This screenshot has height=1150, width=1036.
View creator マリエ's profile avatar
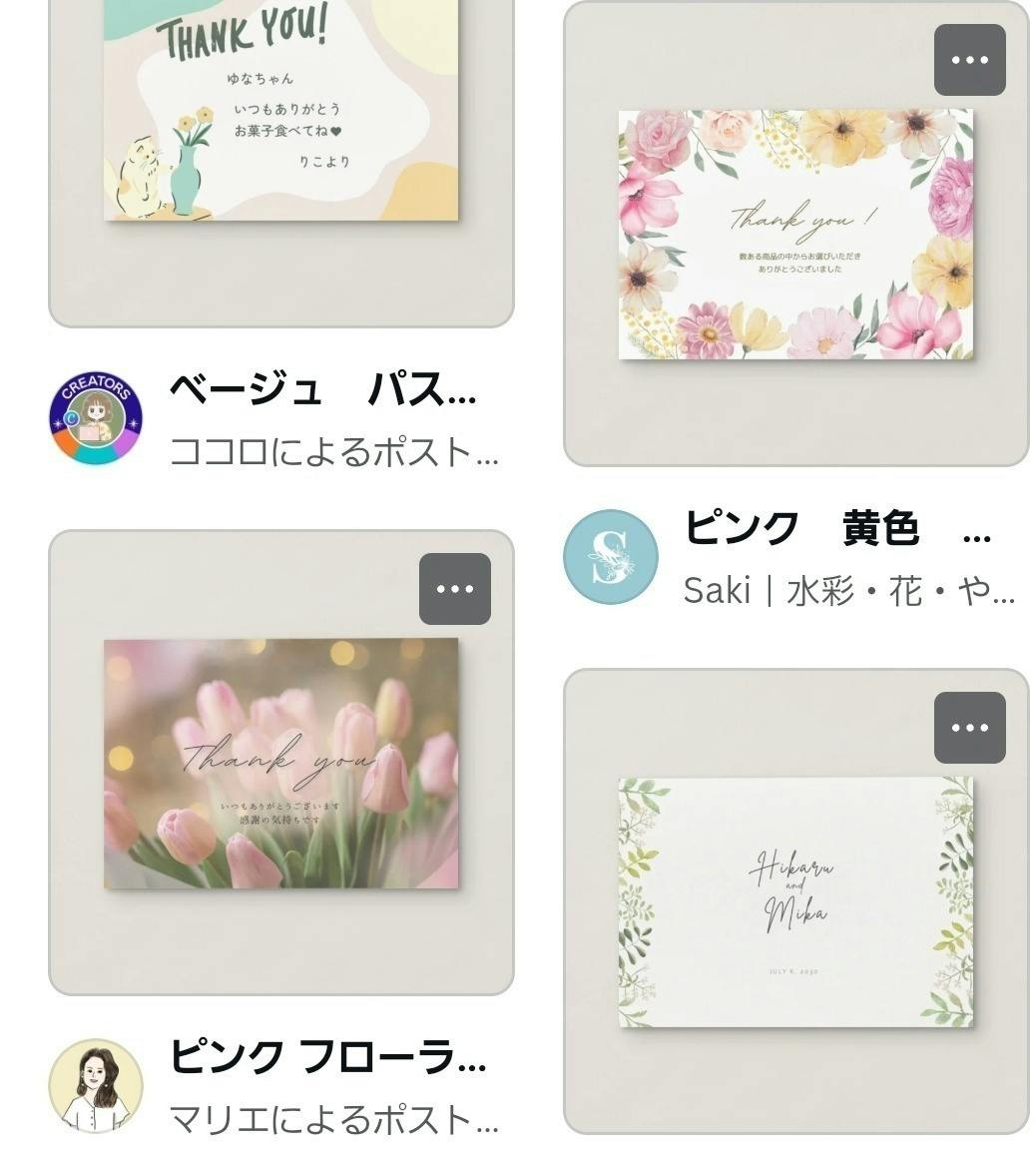pos(96,1086)
